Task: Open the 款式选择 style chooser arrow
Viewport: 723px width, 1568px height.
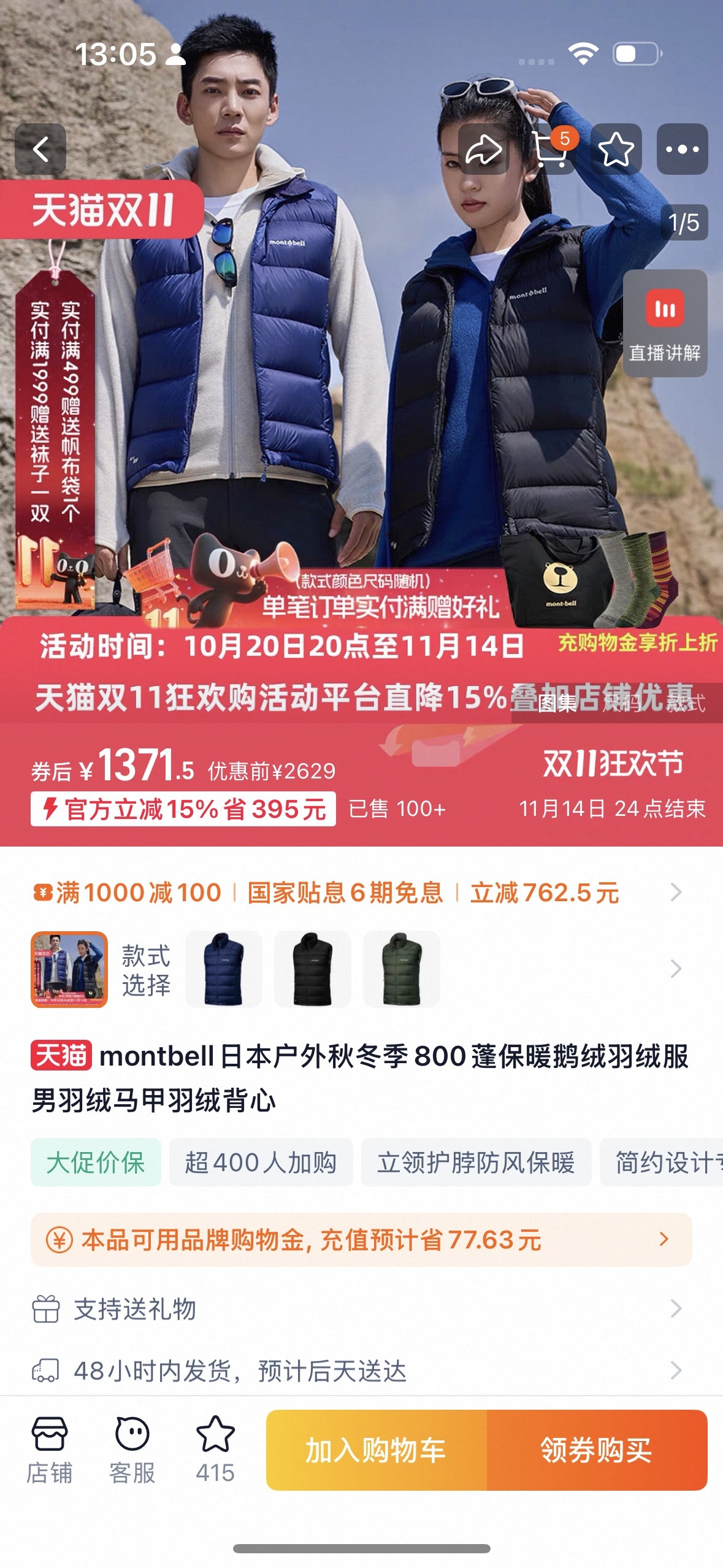Action: pyautogui.click(x=676, y=969)
